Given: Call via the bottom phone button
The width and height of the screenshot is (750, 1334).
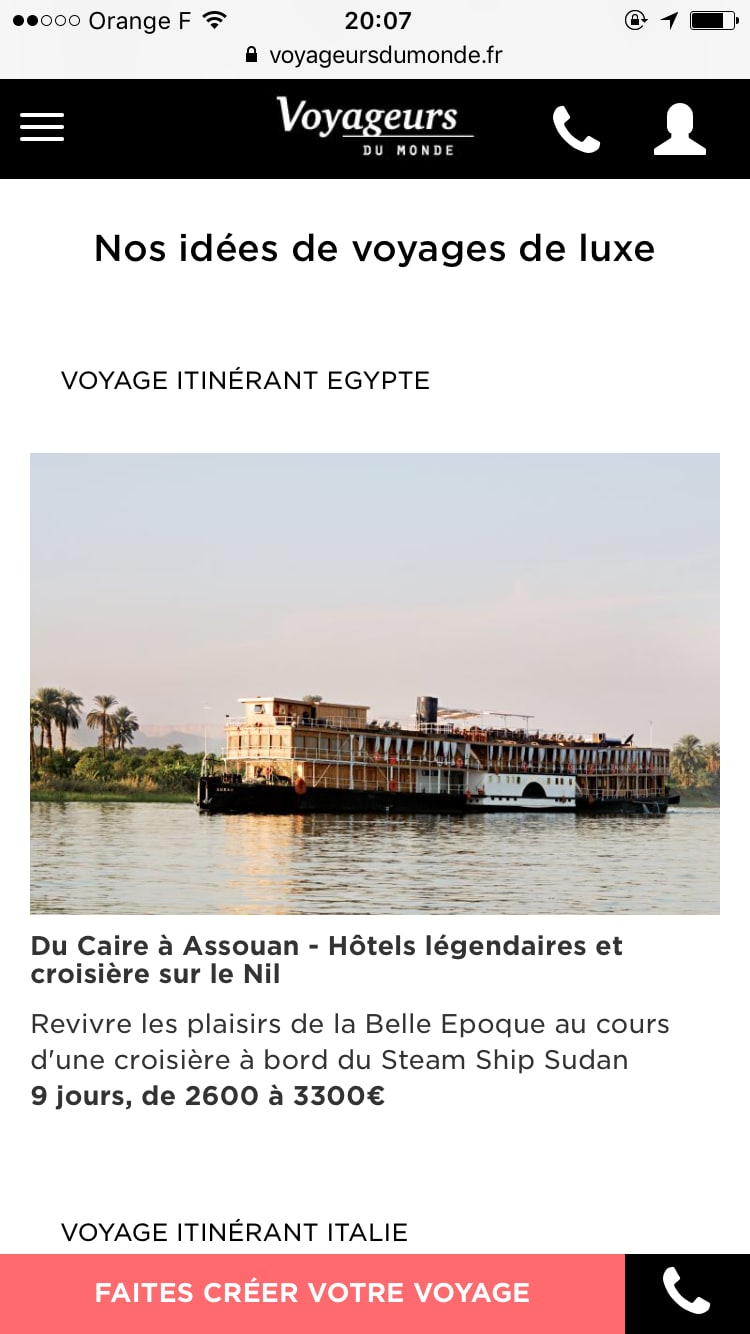Looking at the screenshot, I should click(x=687, y=1292).
